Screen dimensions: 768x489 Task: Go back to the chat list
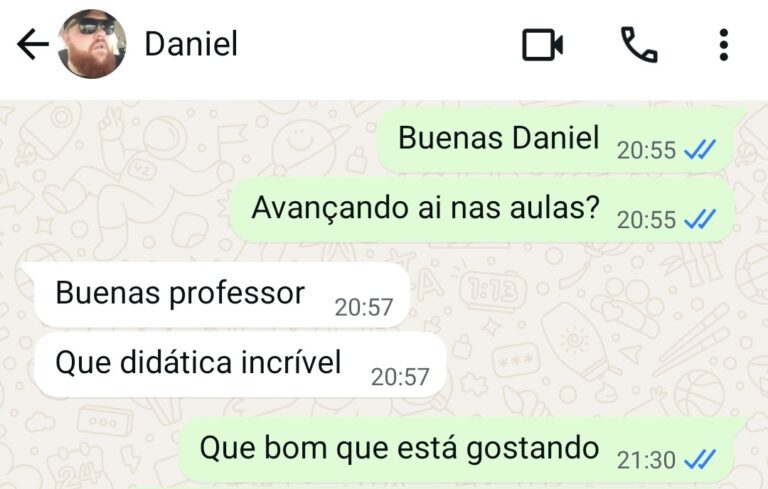[x=32, y=45]
